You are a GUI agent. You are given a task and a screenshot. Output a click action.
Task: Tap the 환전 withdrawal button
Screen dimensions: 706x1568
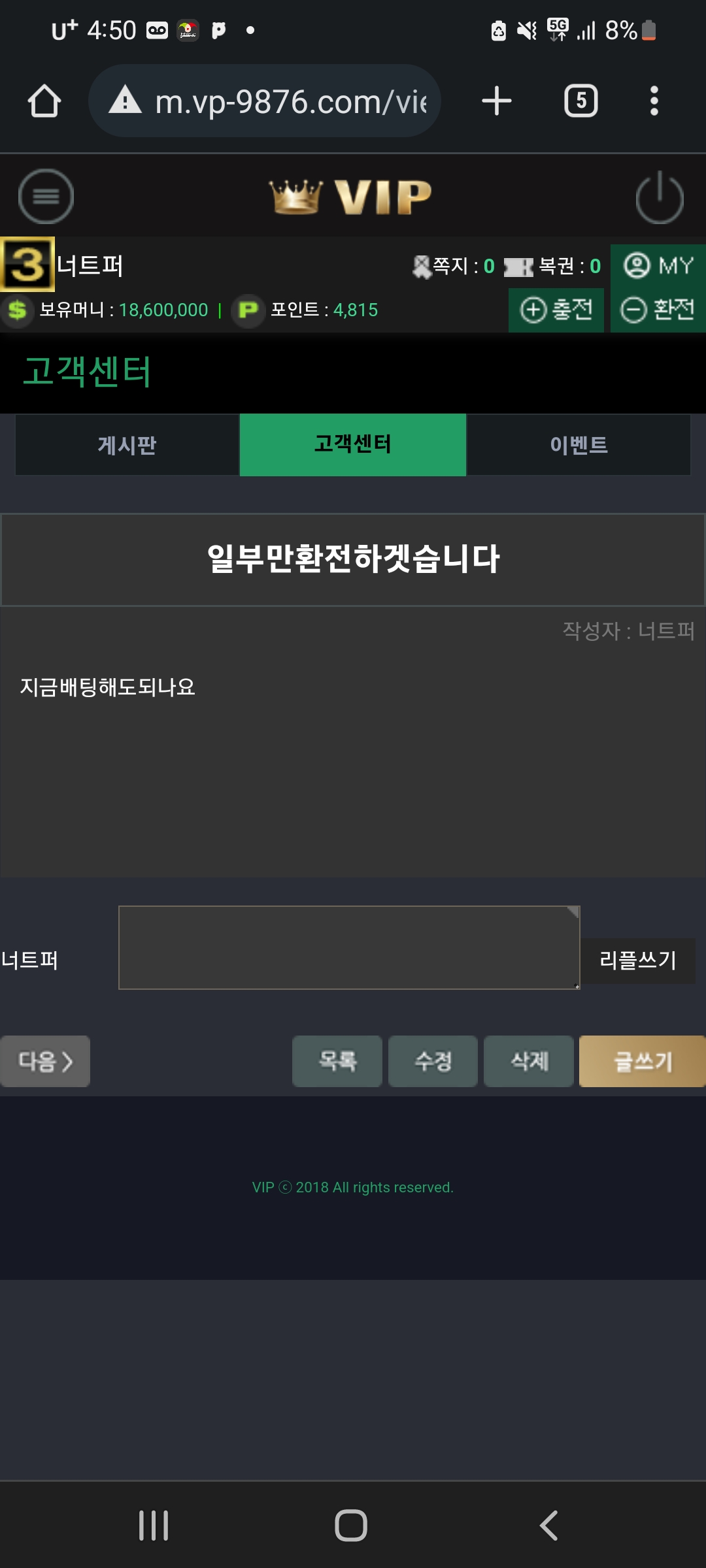tap(658, 310)
